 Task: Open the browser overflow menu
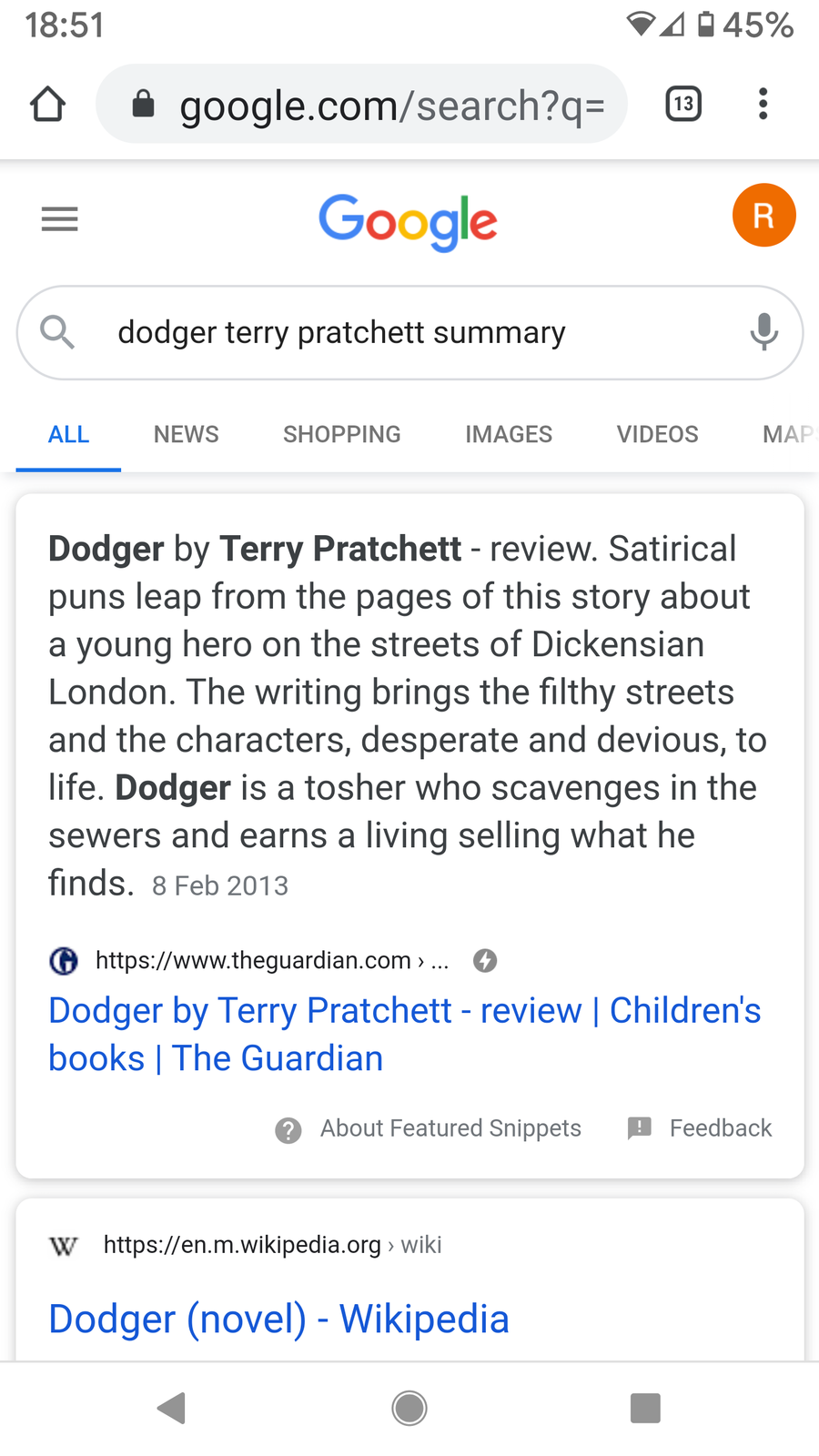click(x=763, y=104)
